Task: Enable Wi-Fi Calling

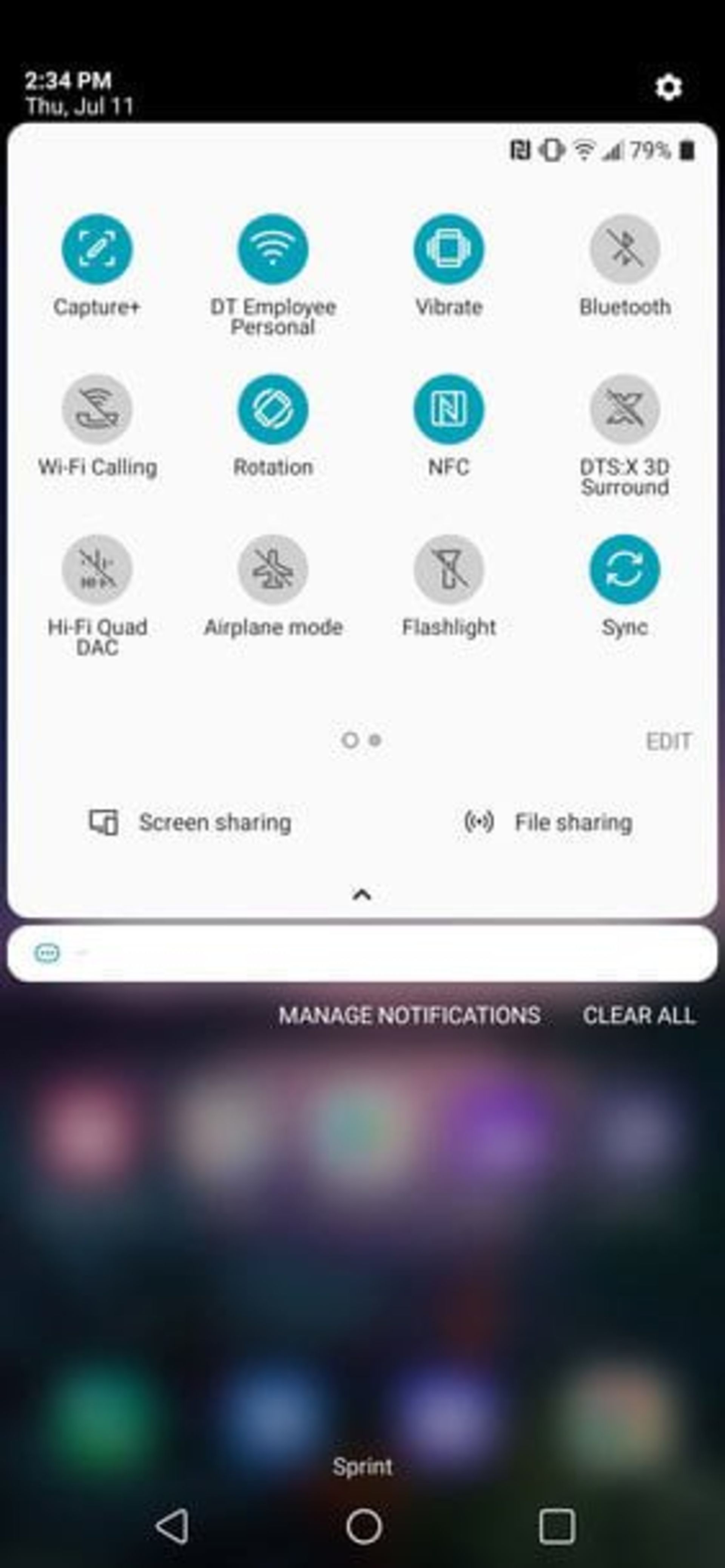Action: pyautogui.click(x=97, y=409)
